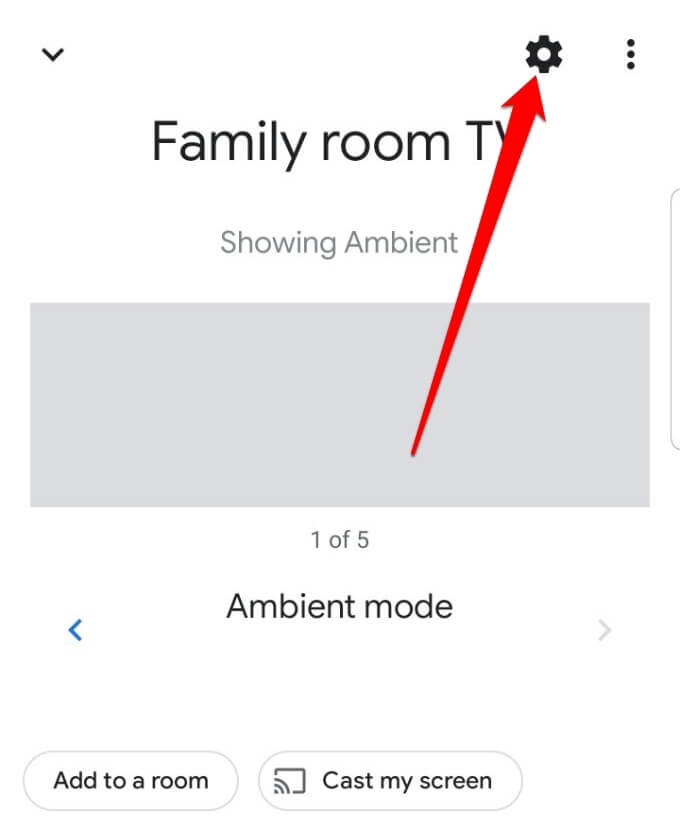Collapse the device panel with the down chevron
The width and height of the screenshot is (680, 825).
coord(53,54)
